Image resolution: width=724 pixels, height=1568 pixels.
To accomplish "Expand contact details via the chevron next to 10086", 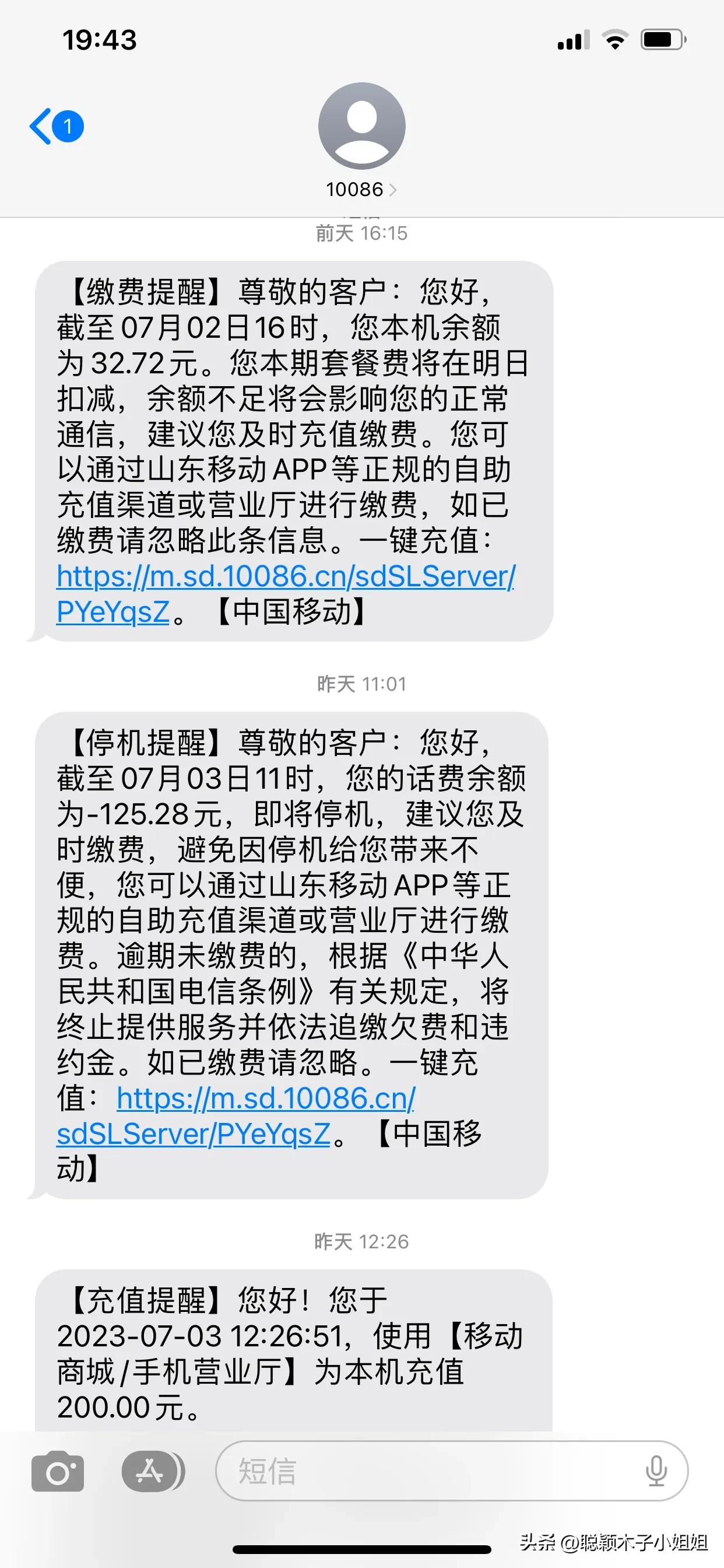I will point(395,190).
